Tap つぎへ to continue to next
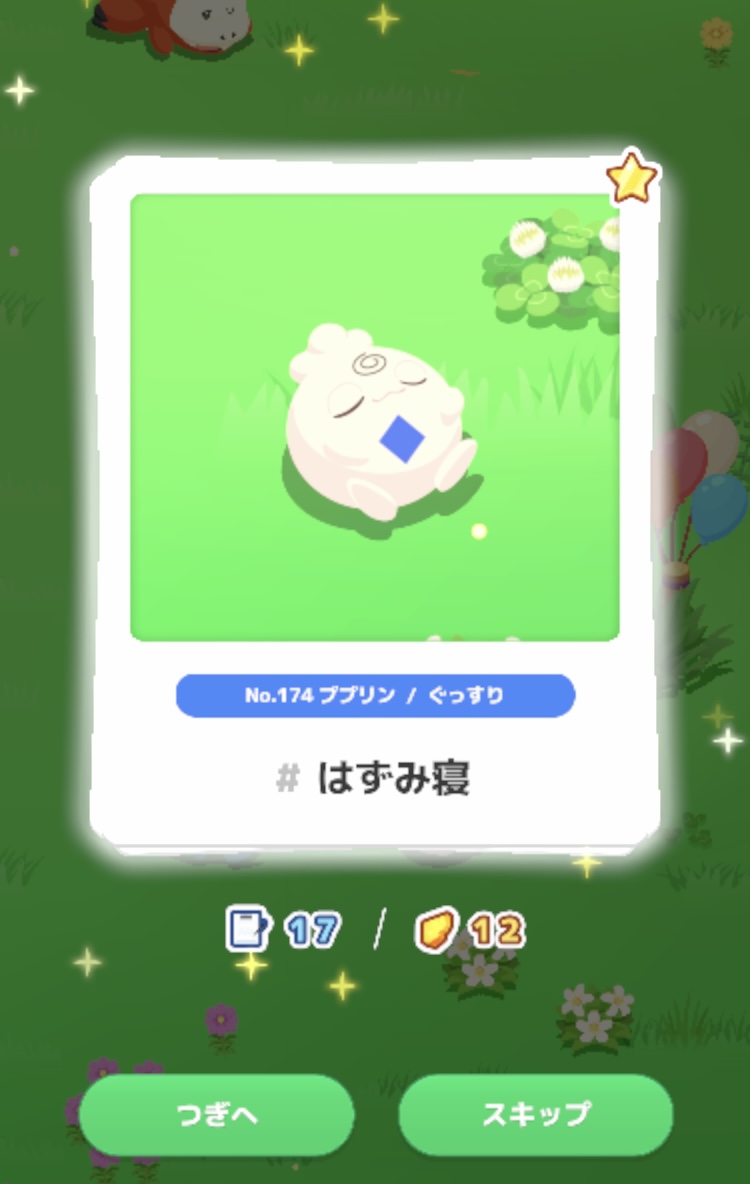 click(217, 1114)
